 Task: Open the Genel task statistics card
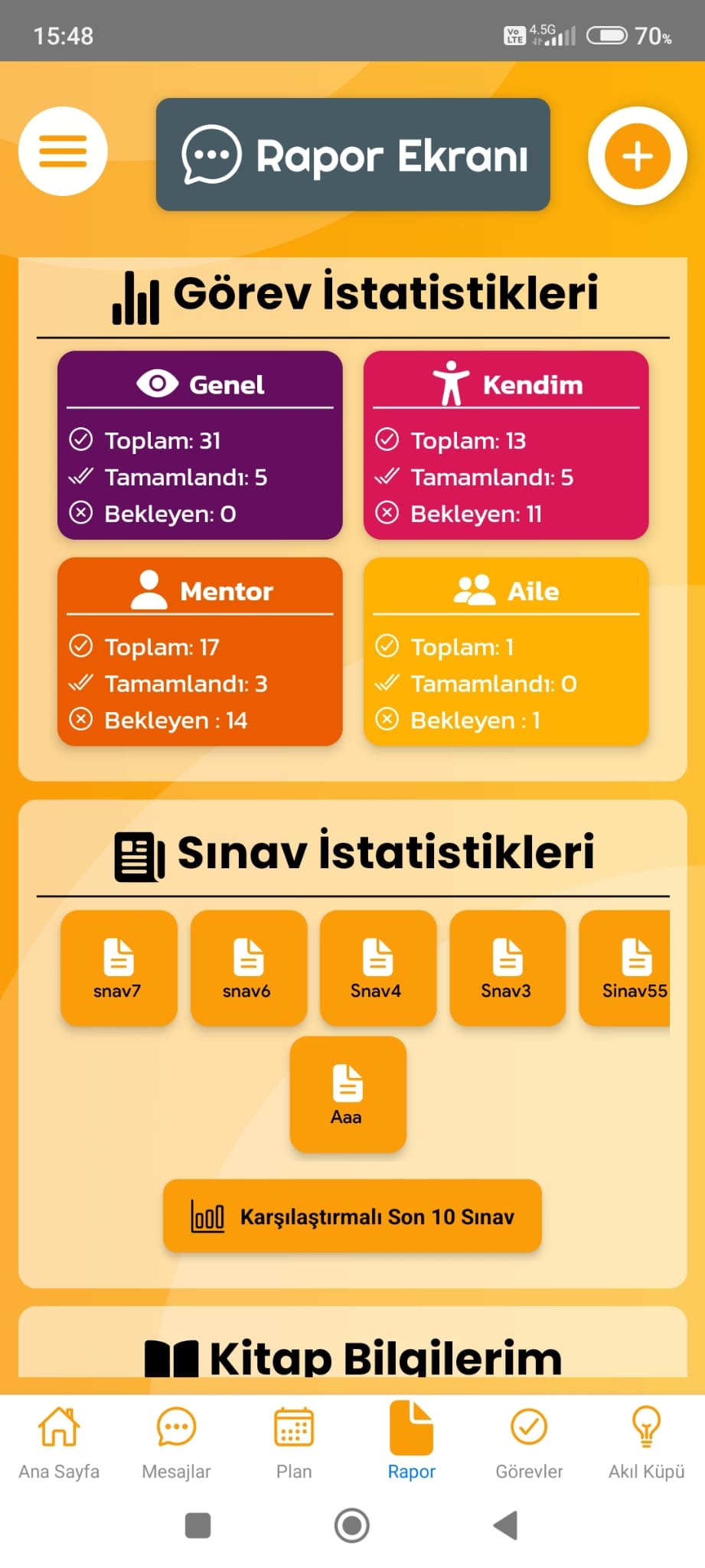(x=200, y=445)
